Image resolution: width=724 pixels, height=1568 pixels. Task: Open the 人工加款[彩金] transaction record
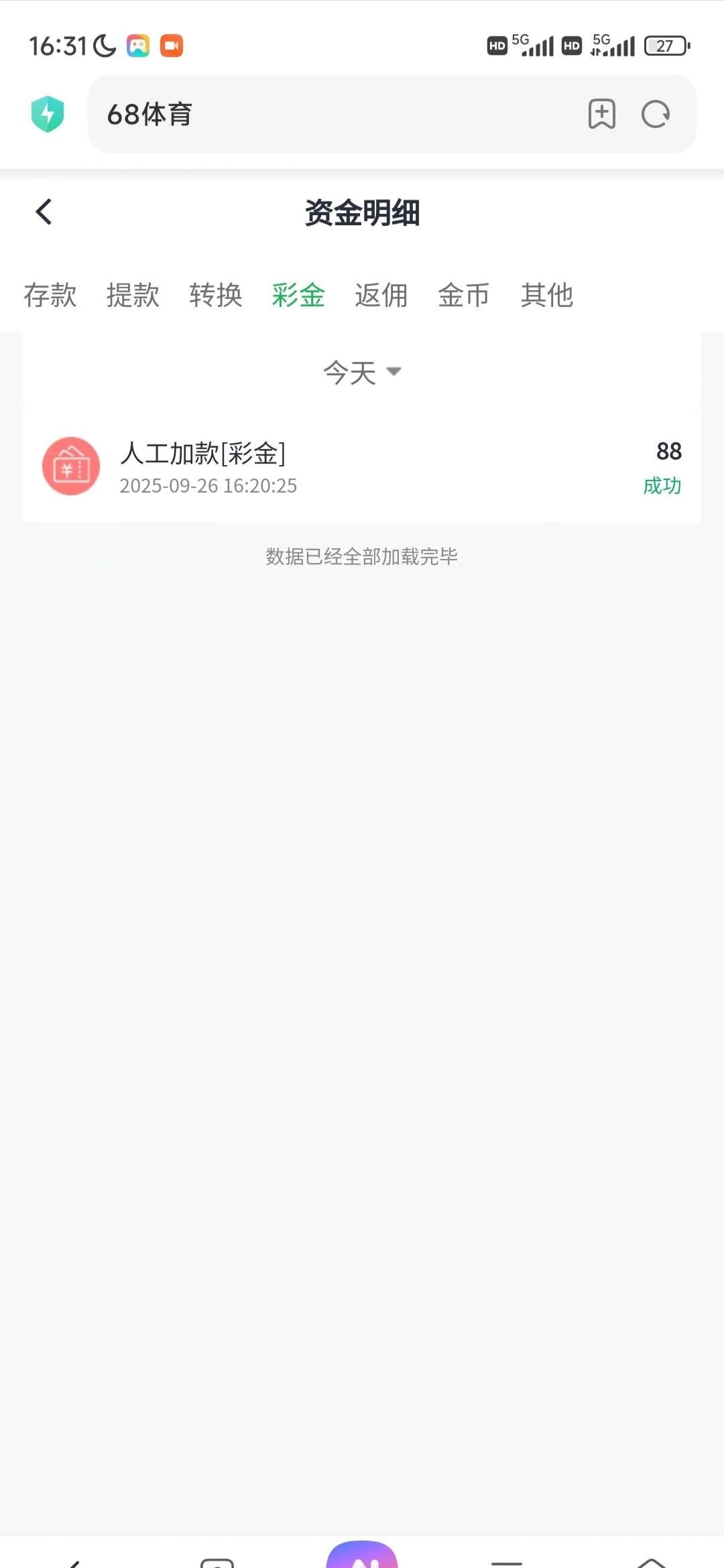pos(362,466)
